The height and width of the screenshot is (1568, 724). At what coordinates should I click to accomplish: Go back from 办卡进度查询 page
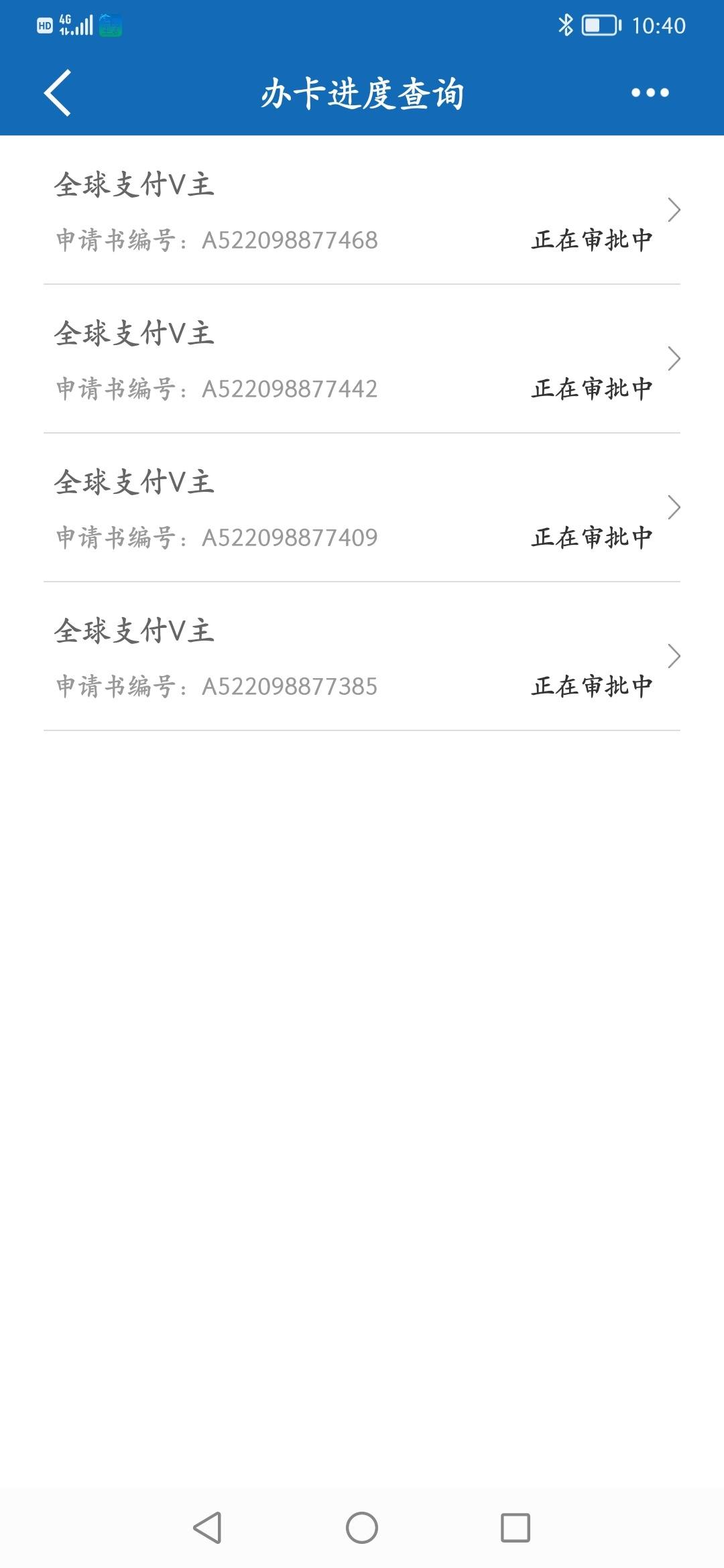[x=58, y=92]
